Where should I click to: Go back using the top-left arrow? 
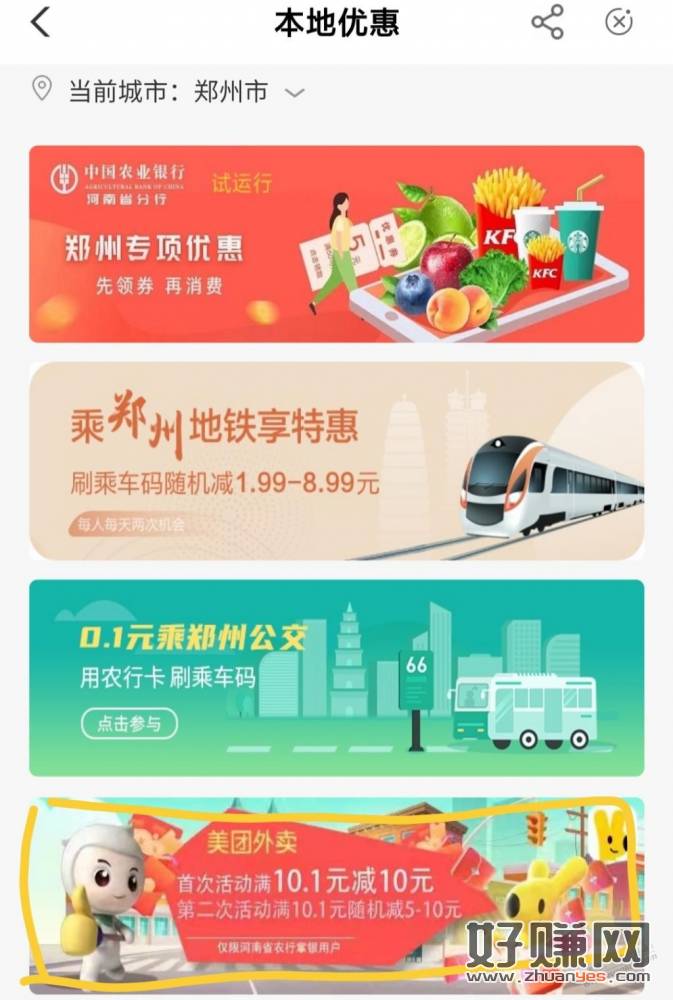40,22
